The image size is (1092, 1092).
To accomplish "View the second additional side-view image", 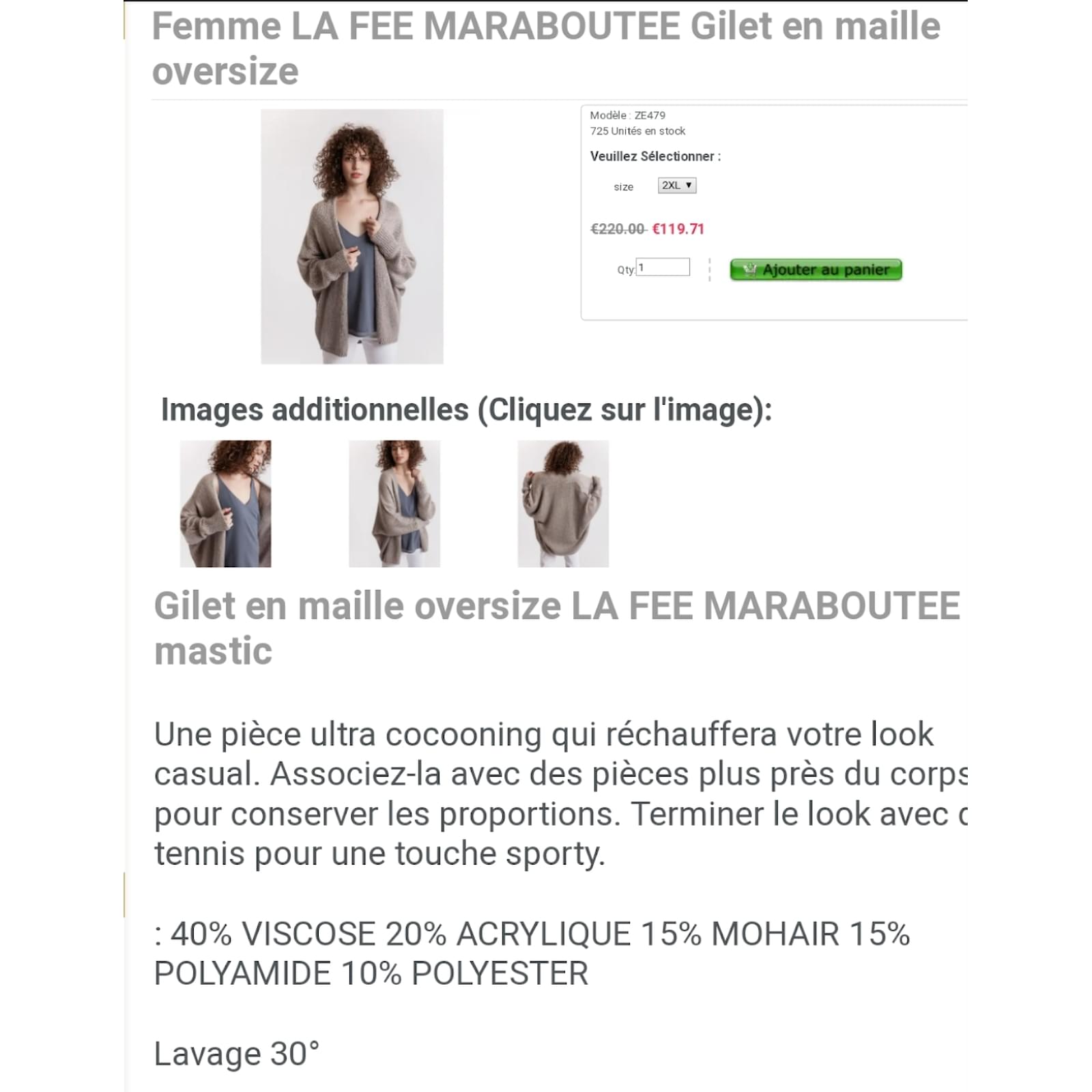I will coord(394,504).
